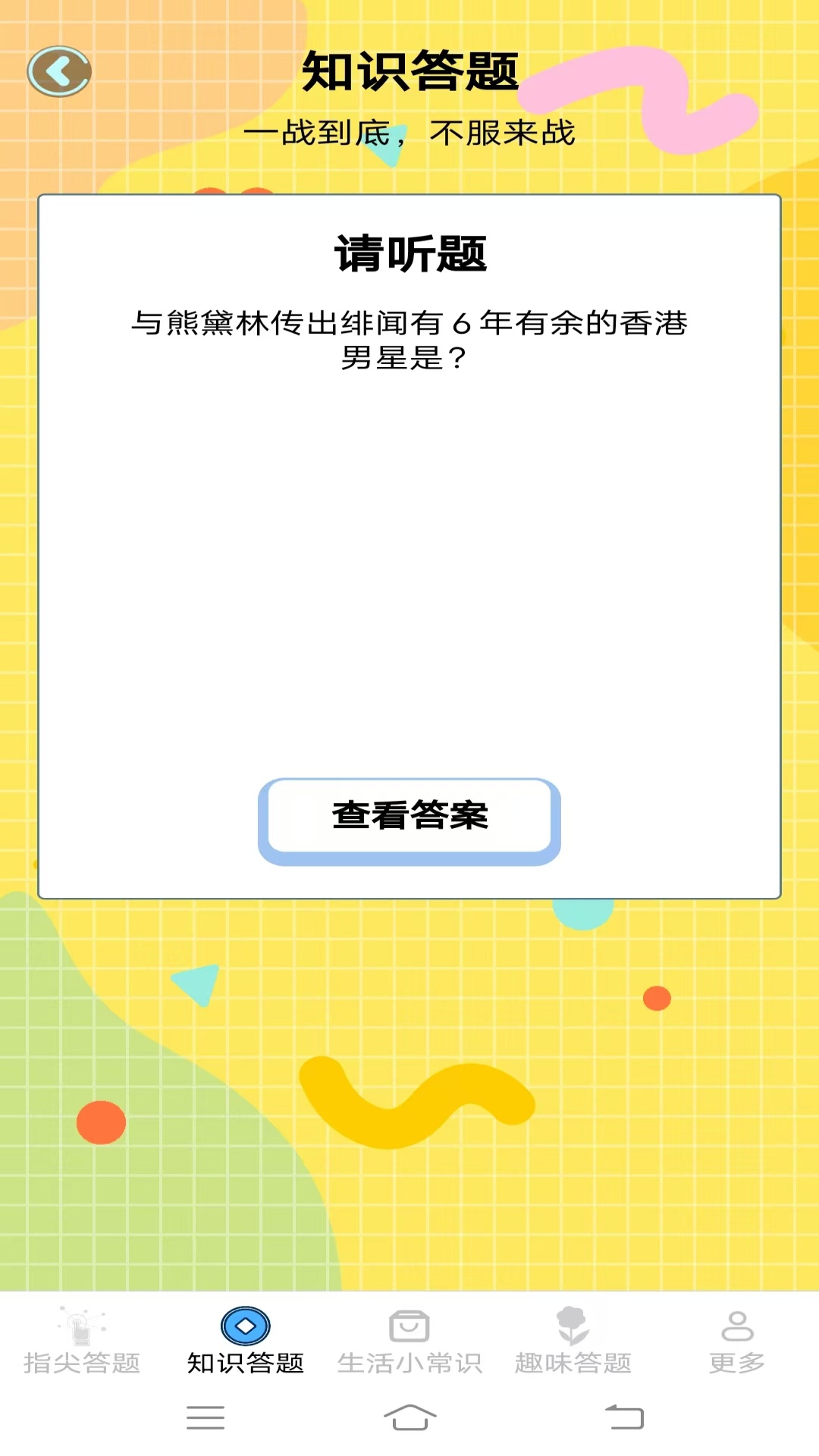The width and height of the screenshot is (819, 1456).
Task: Select the 知识答题 tab
Action: pos(245,1341)
